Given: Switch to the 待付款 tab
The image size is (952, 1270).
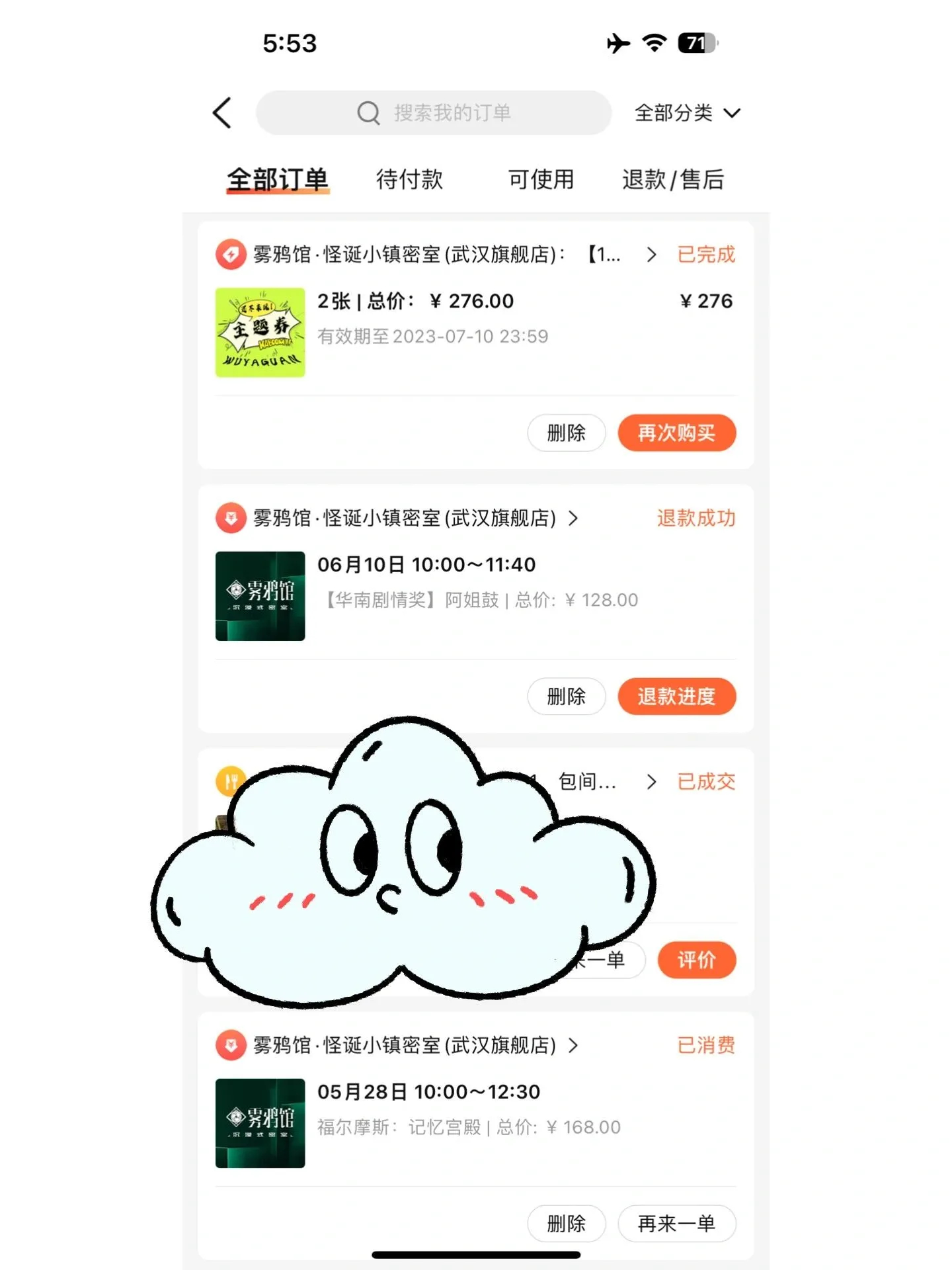Looking at the screenshot, I should 409,179.
